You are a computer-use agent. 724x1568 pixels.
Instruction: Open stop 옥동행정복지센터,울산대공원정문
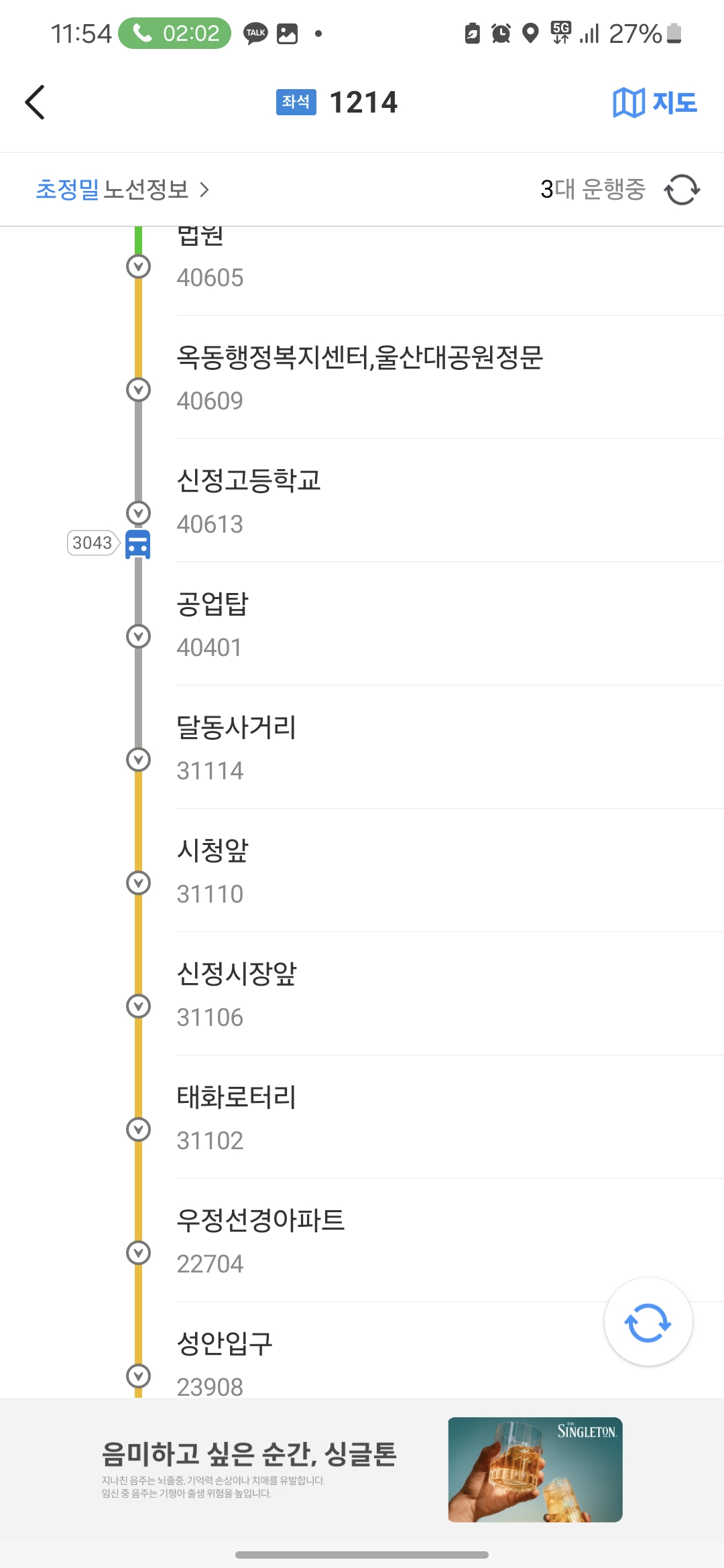pyautogui.click(x=359, y=377)
